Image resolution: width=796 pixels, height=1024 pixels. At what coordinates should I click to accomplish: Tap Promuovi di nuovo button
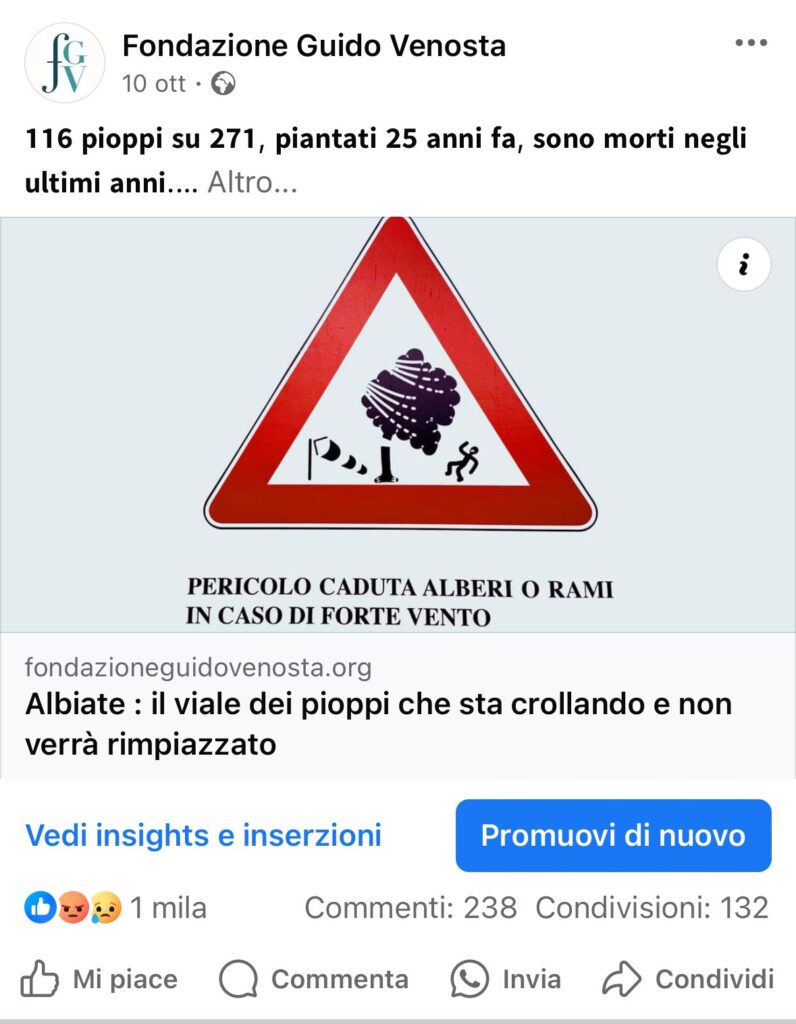(613, 835)
